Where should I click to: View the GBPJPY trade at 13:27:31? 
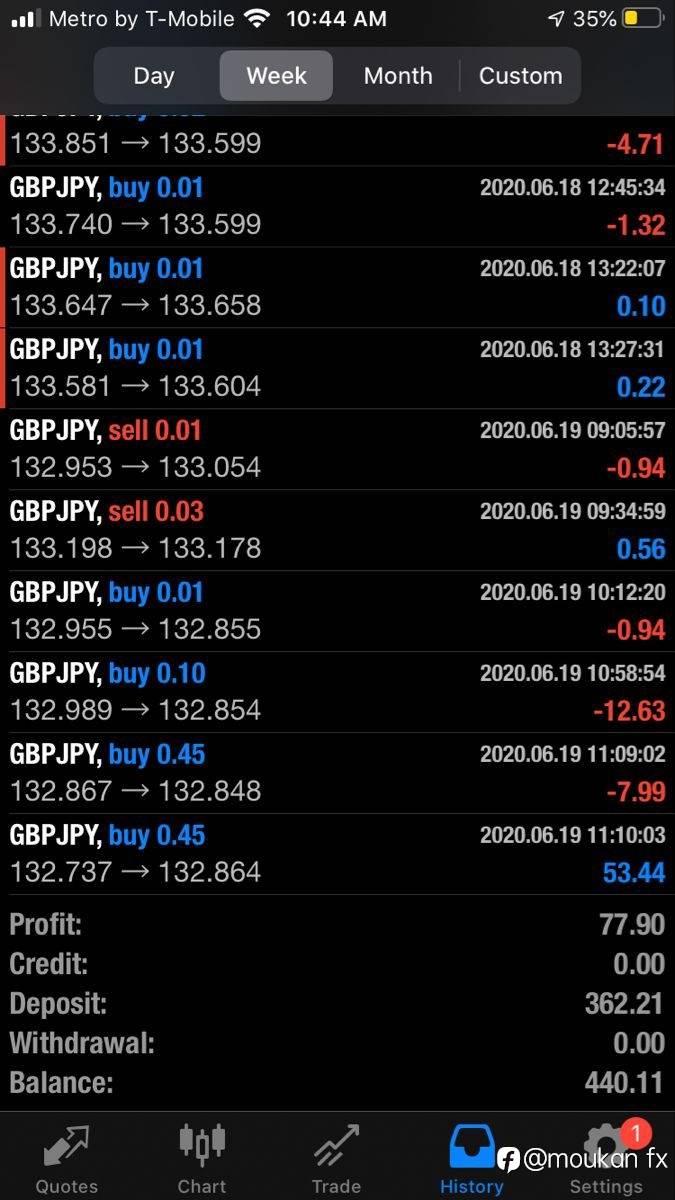pyautogui.click(x=337, y=368)
